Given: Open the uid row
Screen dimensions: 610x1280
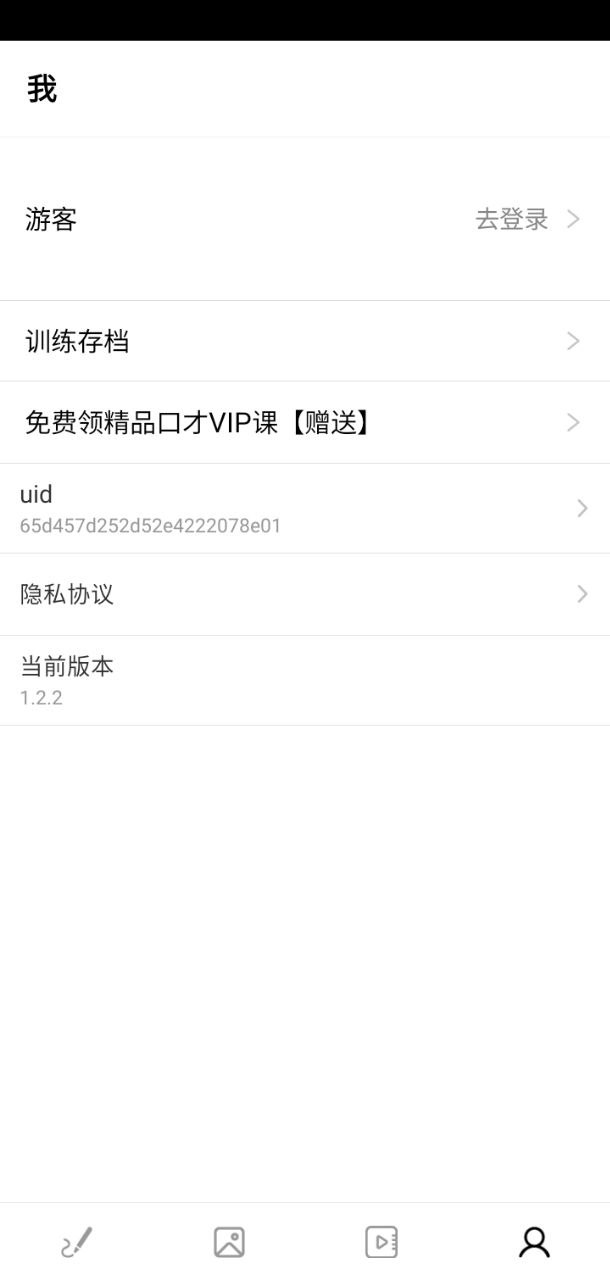Looking at the screenshot, I should (x=304, y=508).
